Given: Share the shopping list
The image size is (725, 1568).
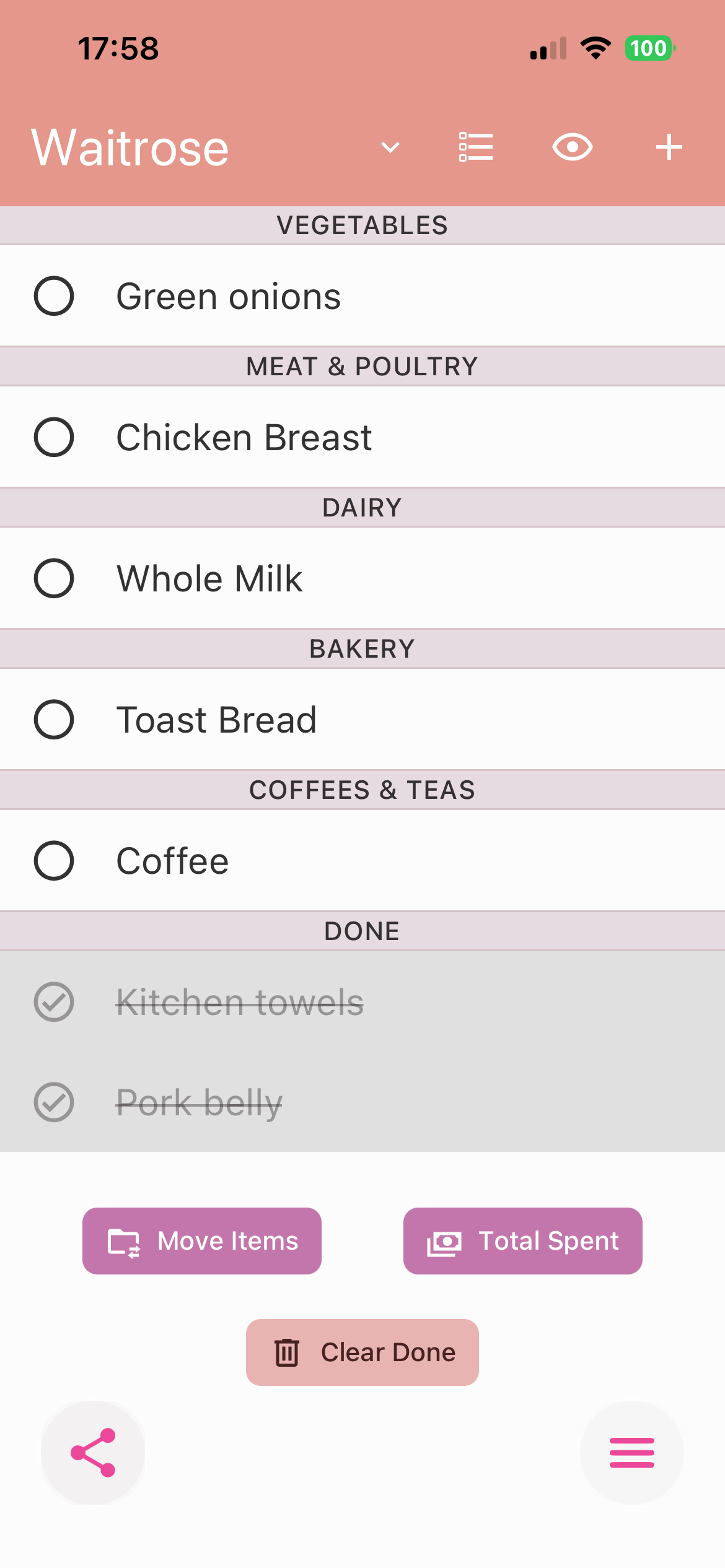Looking at the screenshot, I should [93, 1453].
